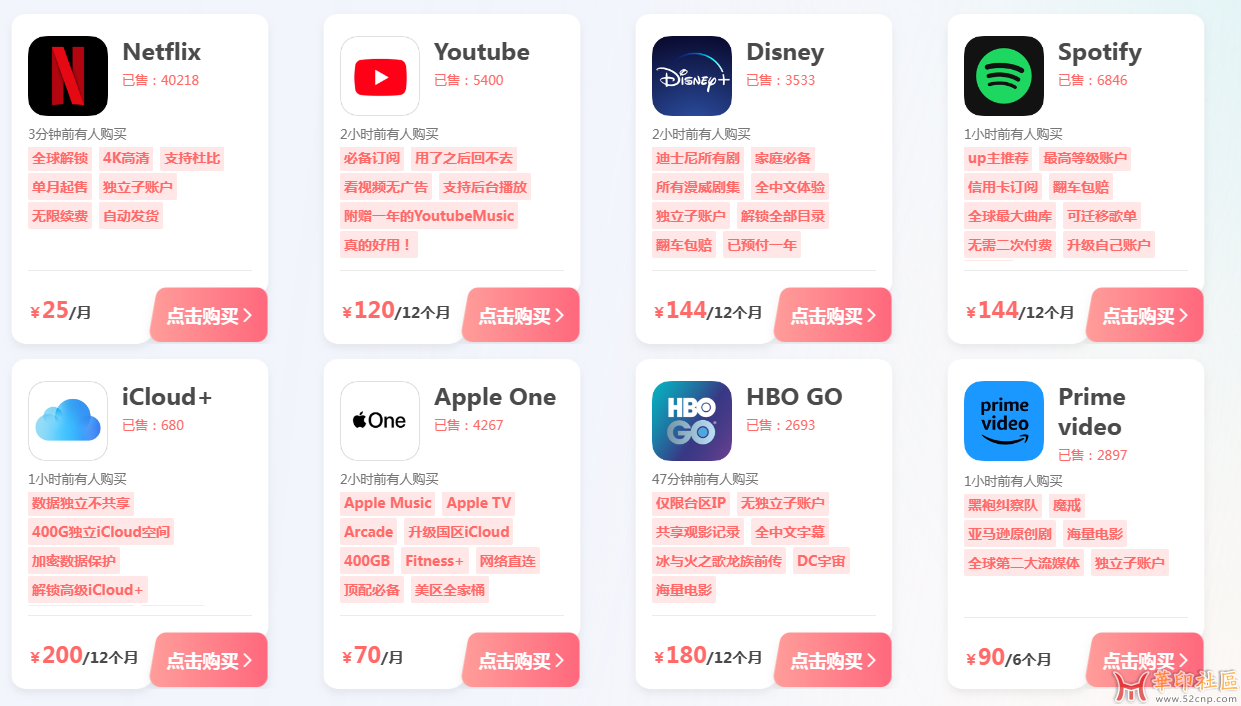Tap 点击购买 for HBO GO
The image size is (1241, 706).
[x=833, y=661]
